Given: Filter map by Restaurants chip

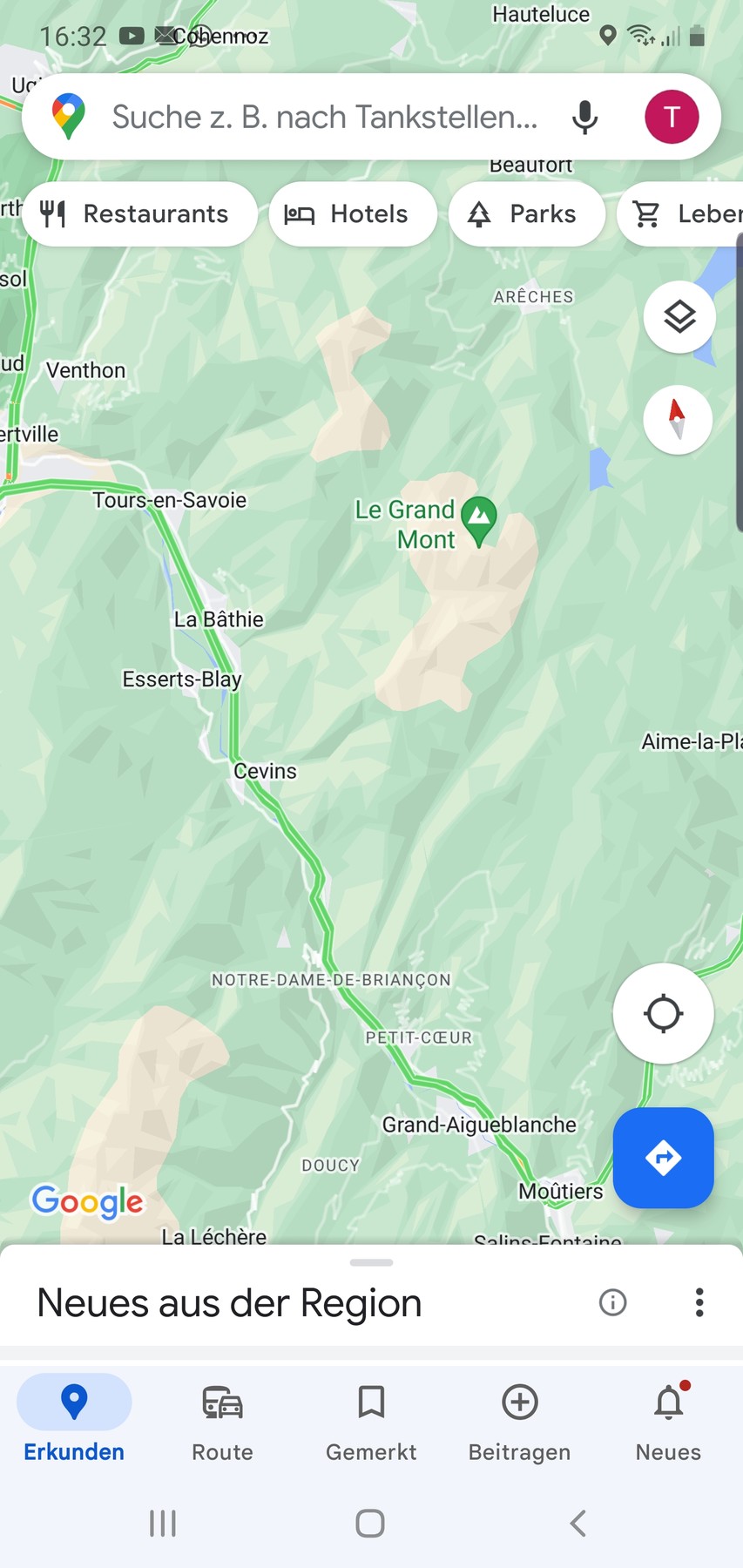Looking at the screenshot, I should click(139, 214).
